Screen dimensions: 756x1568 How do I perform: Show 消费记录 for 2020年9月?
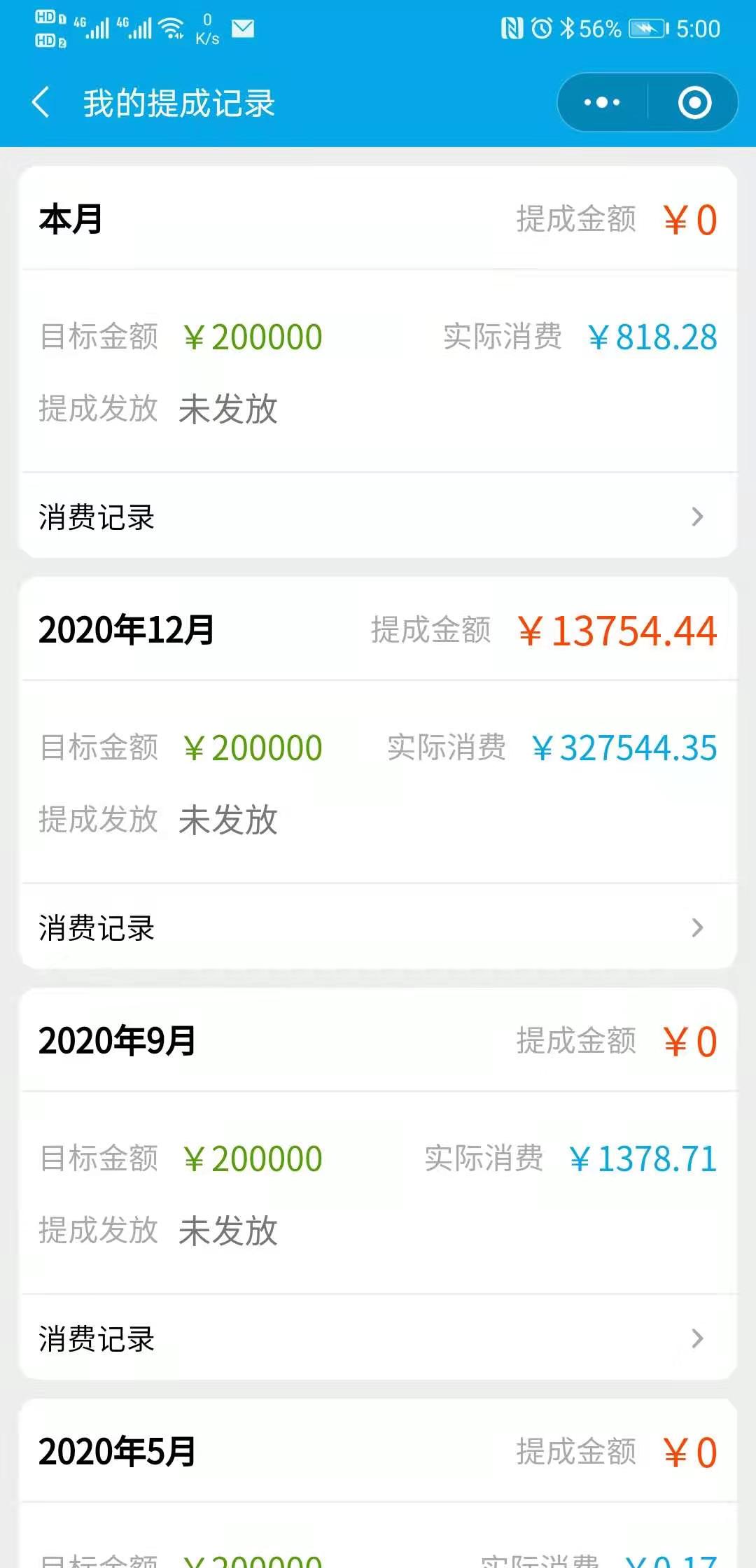click(x=378, y=1338)
